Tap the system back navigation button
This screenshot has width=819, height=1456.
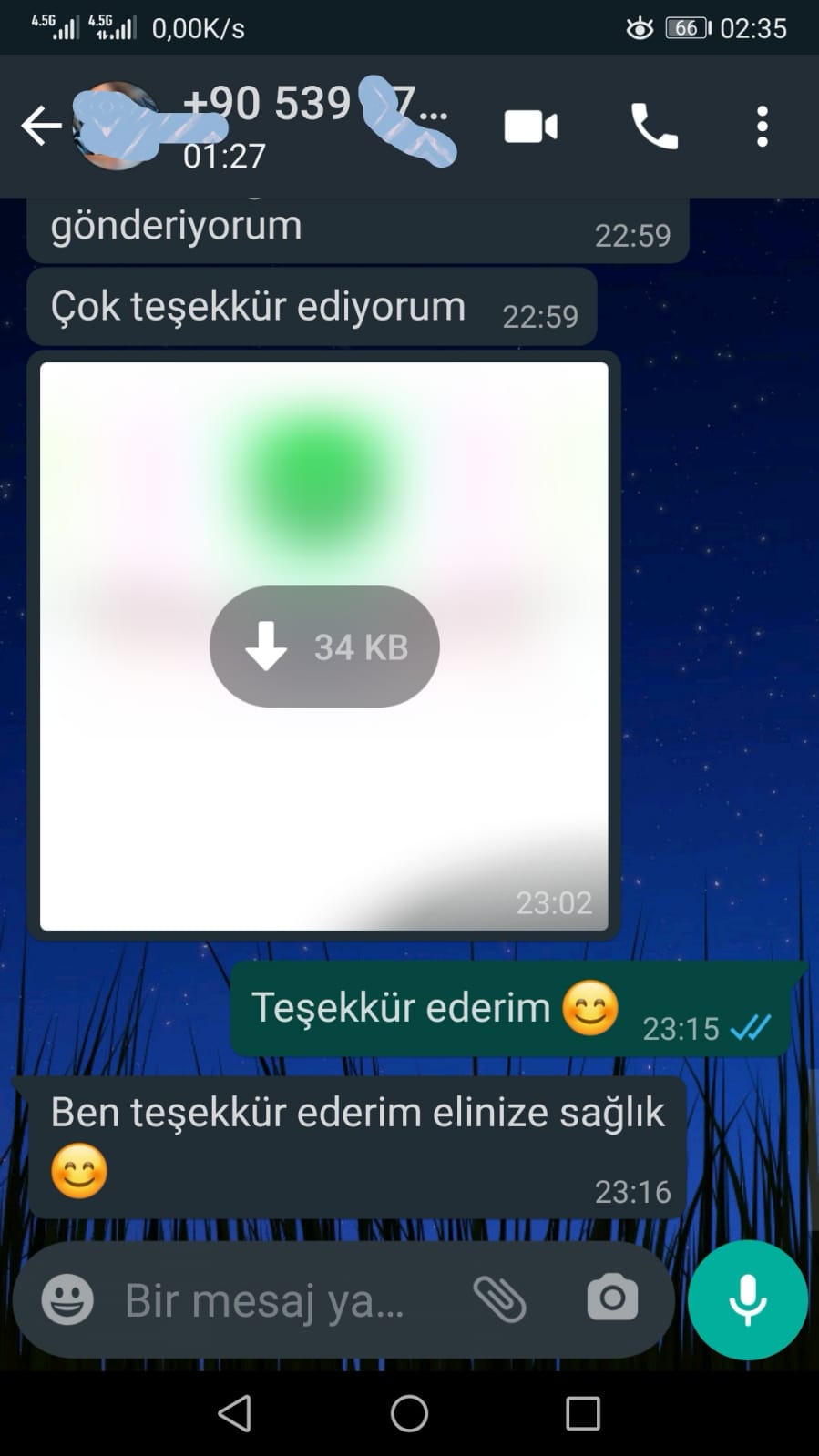235,1414
